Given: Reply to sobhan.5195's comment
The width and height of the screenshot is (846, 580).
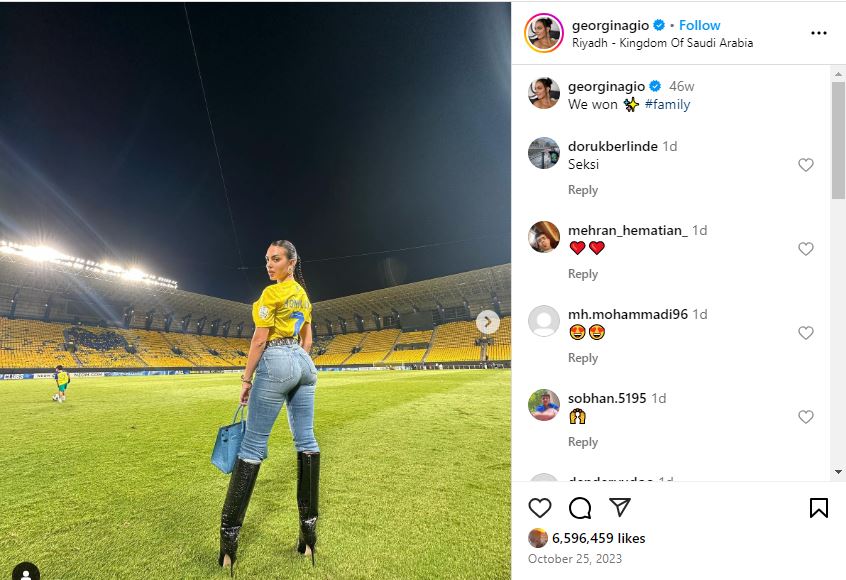Looking at the screenshot, I should point(583,442).
